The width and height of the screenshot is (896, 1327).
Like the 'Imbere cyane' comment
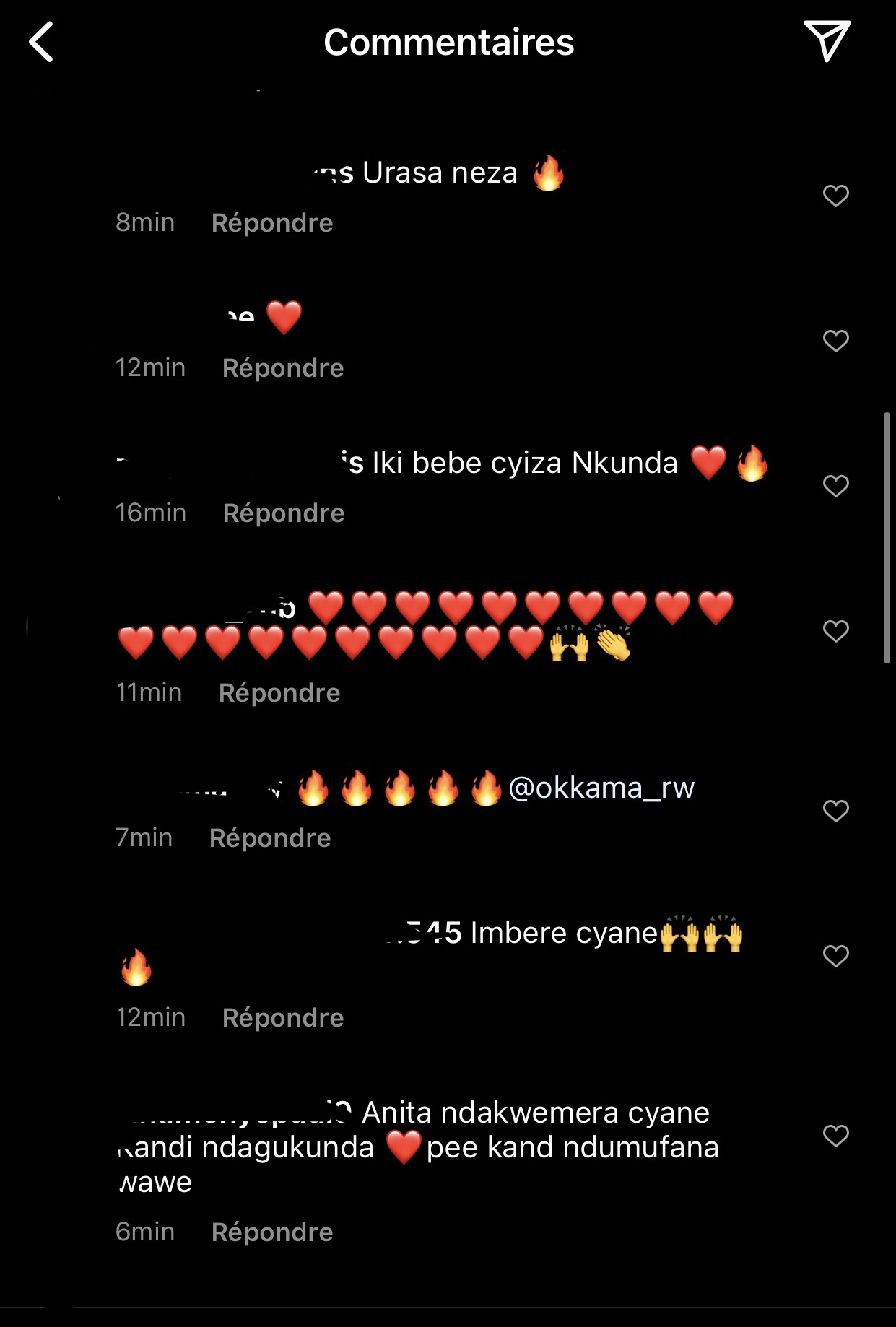pos(835,956)
